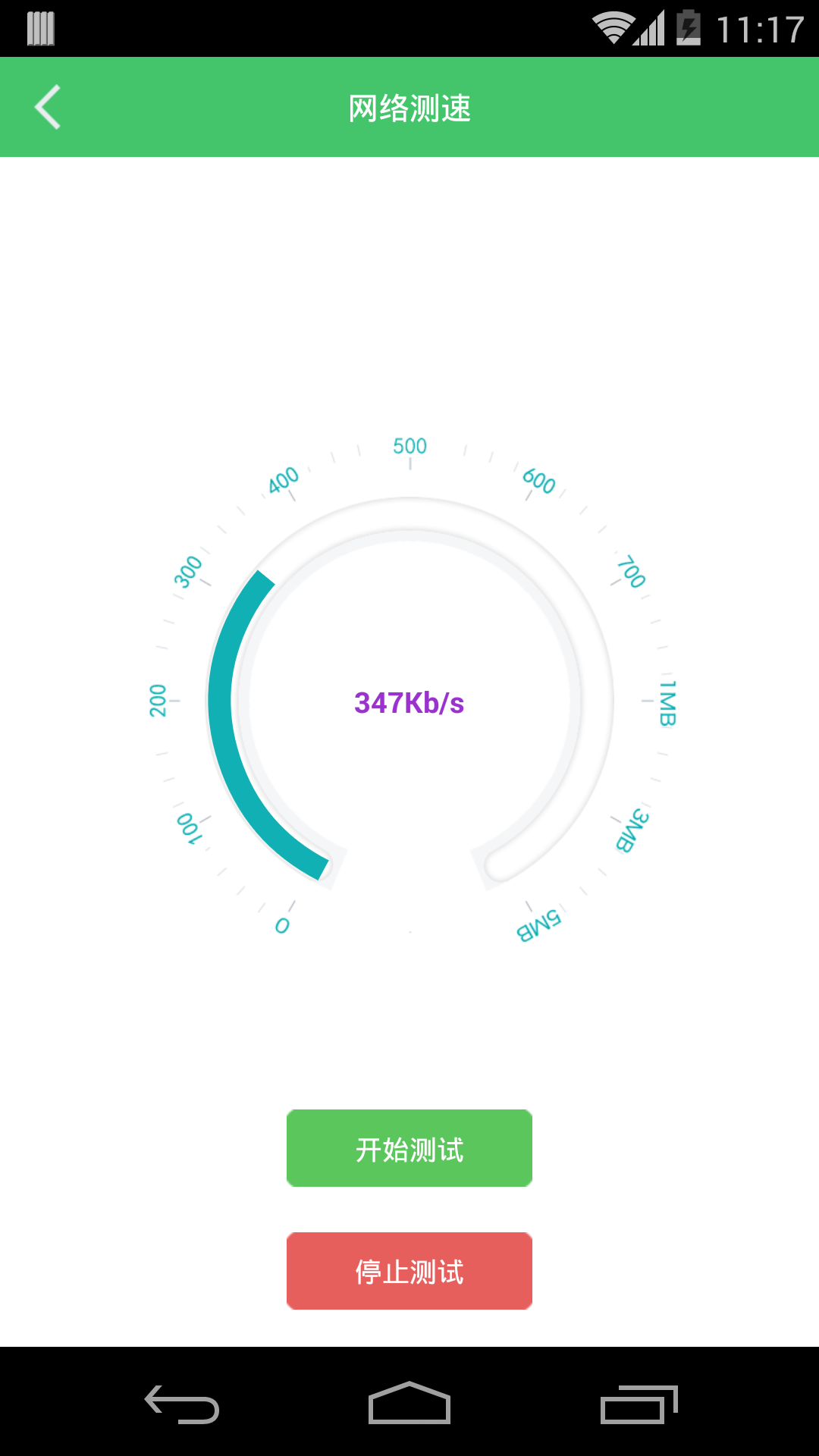Open the system home screen
Image resolution: width=819 pixels, height=1456 pixels.
point(409,1403)
